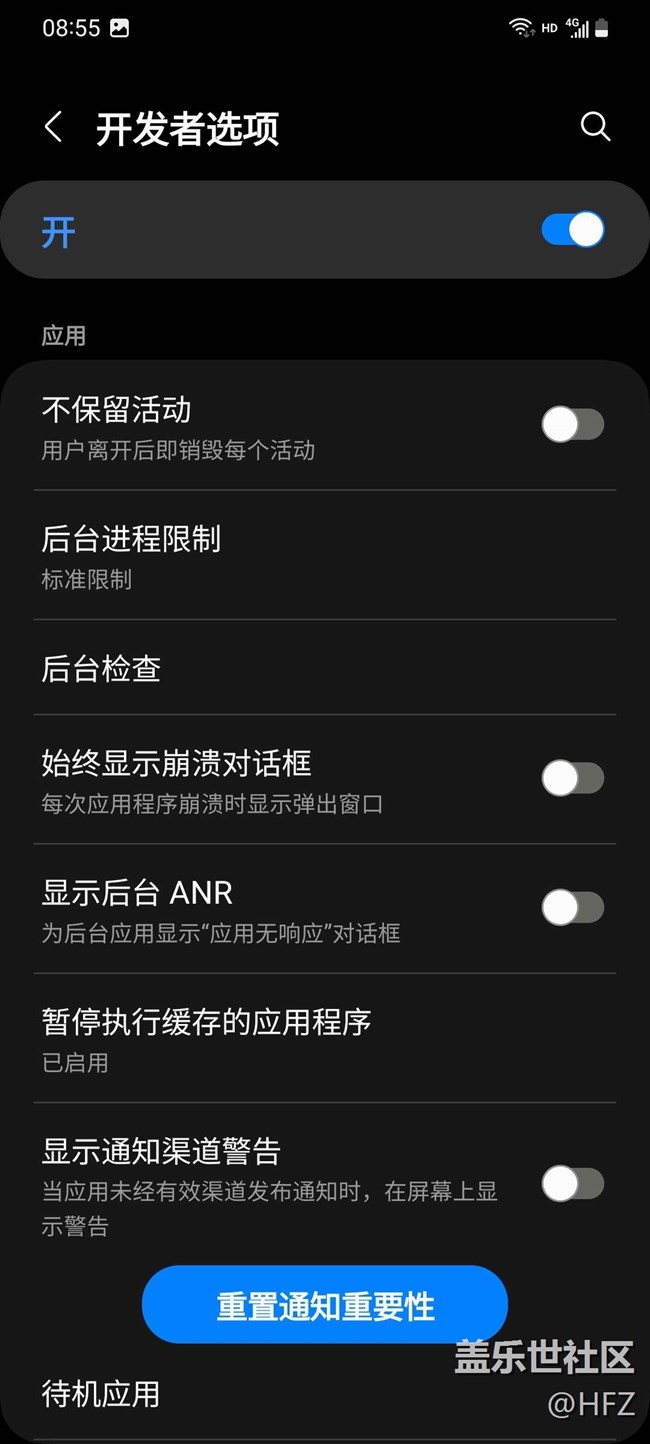Image resolution: width=650 pixels, height=1444 pixels.
Task: Enable the 显示后台 ANR switch
Action: [573, 908]
